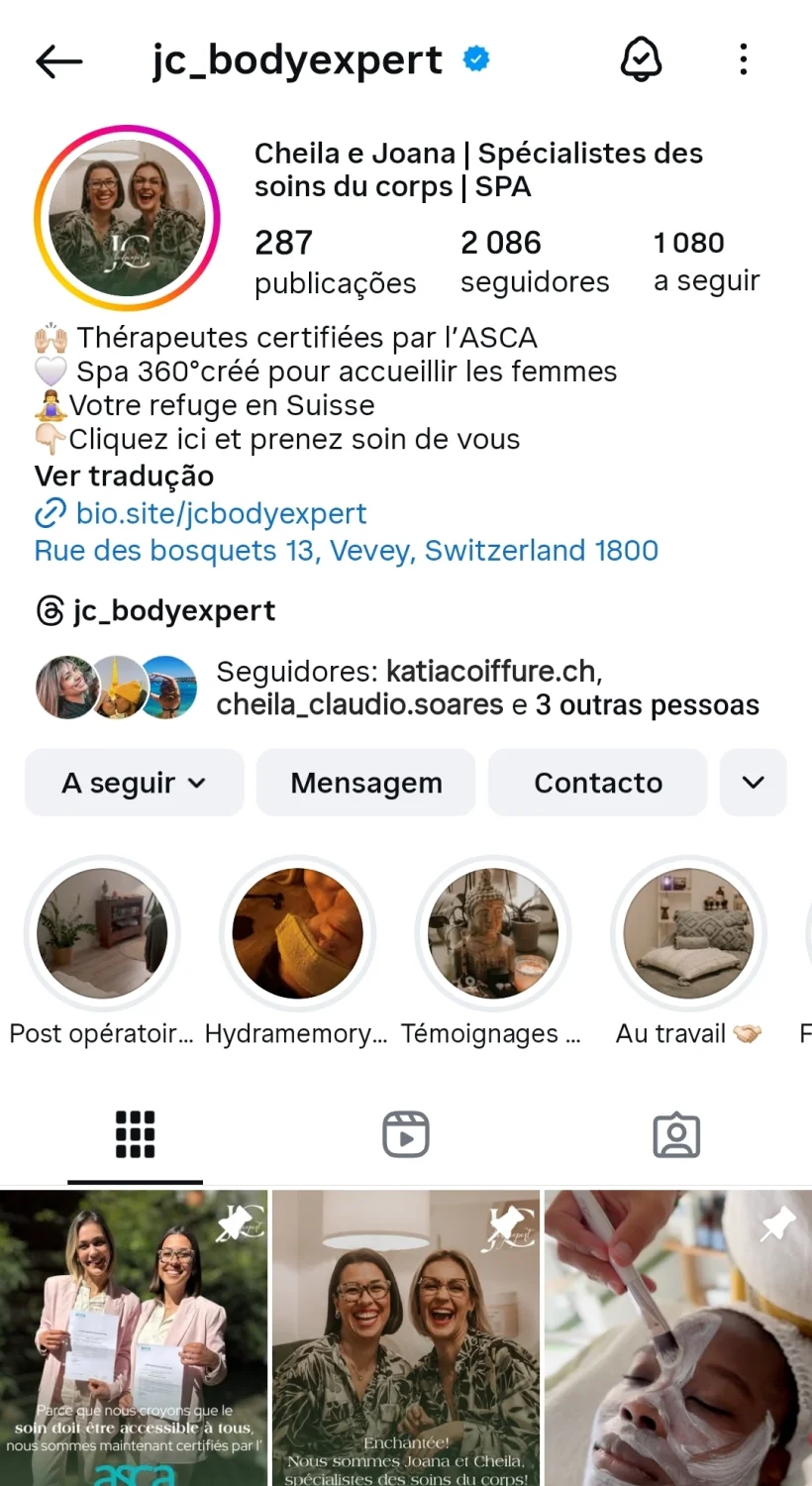
Task: View the Témoignages highlight
Action: [x=492, y=934]
